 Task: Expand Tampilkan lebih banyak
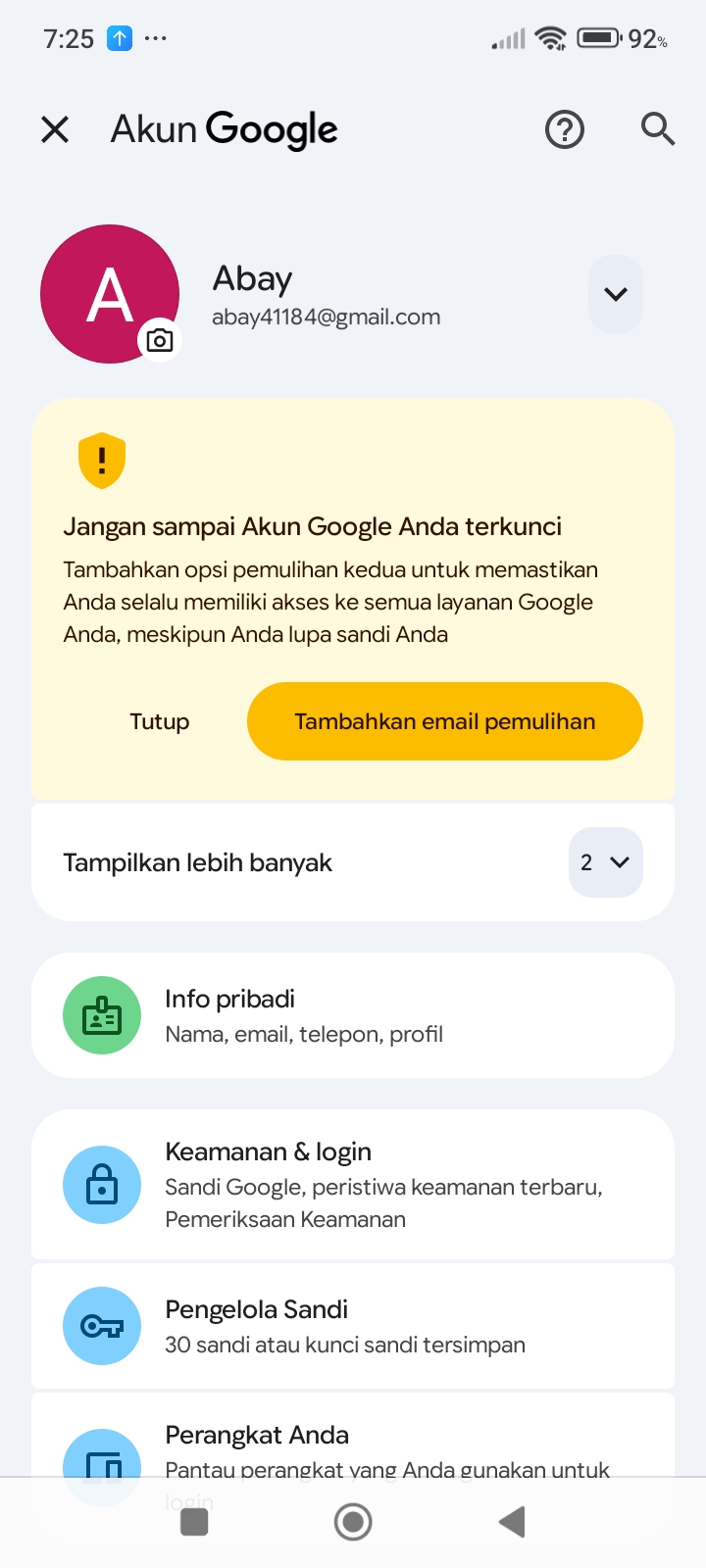pos(605,862)
